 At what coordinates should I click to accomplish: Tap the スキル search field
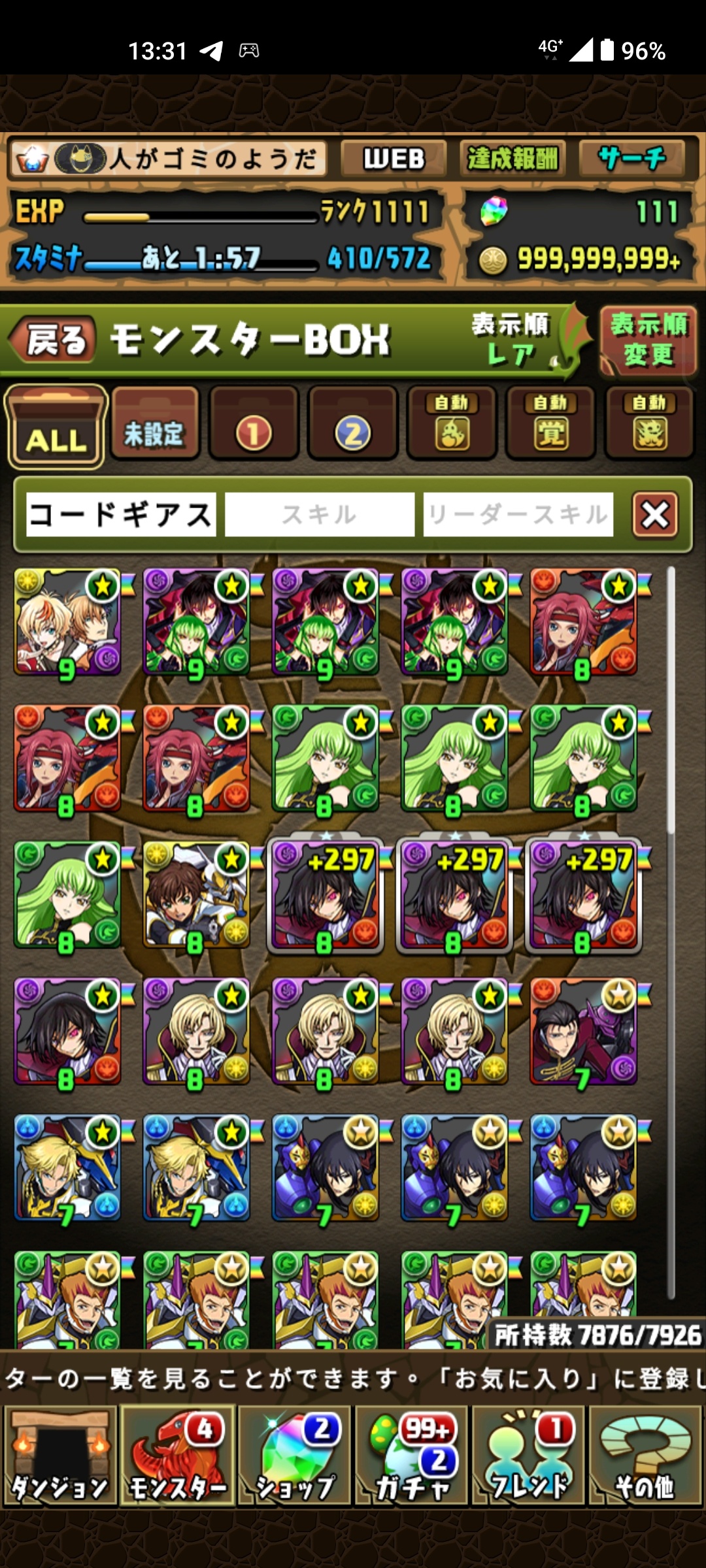click(320, 515)
